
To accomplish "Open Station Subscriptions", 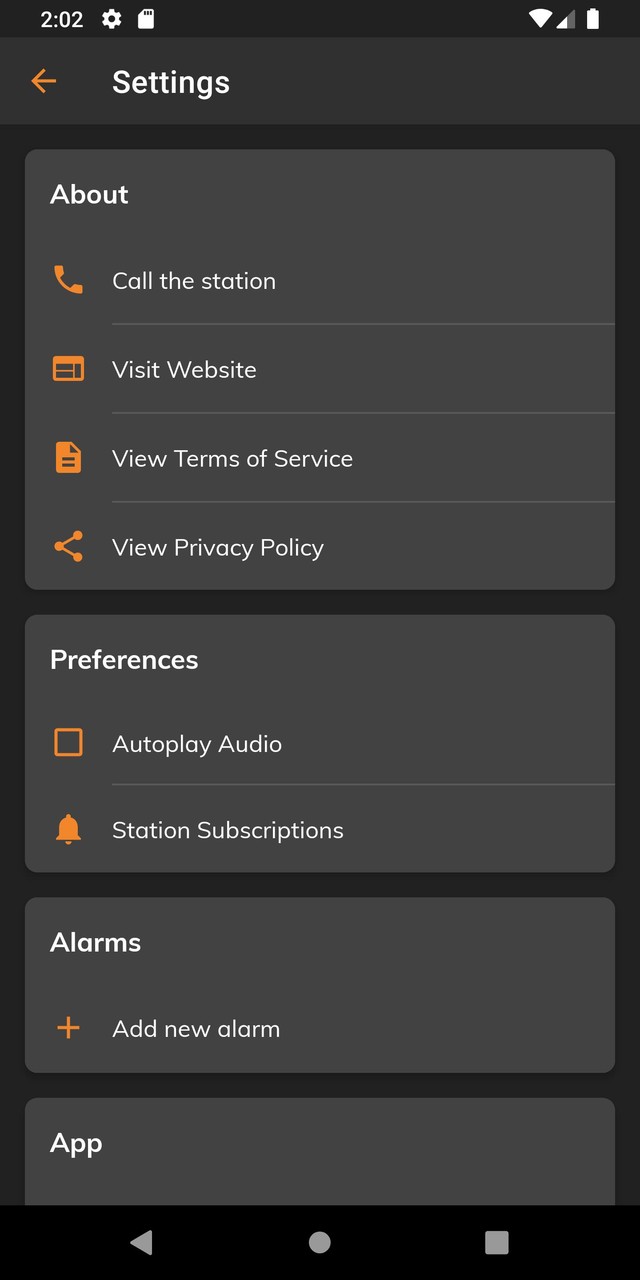I will tap(228, 830).
